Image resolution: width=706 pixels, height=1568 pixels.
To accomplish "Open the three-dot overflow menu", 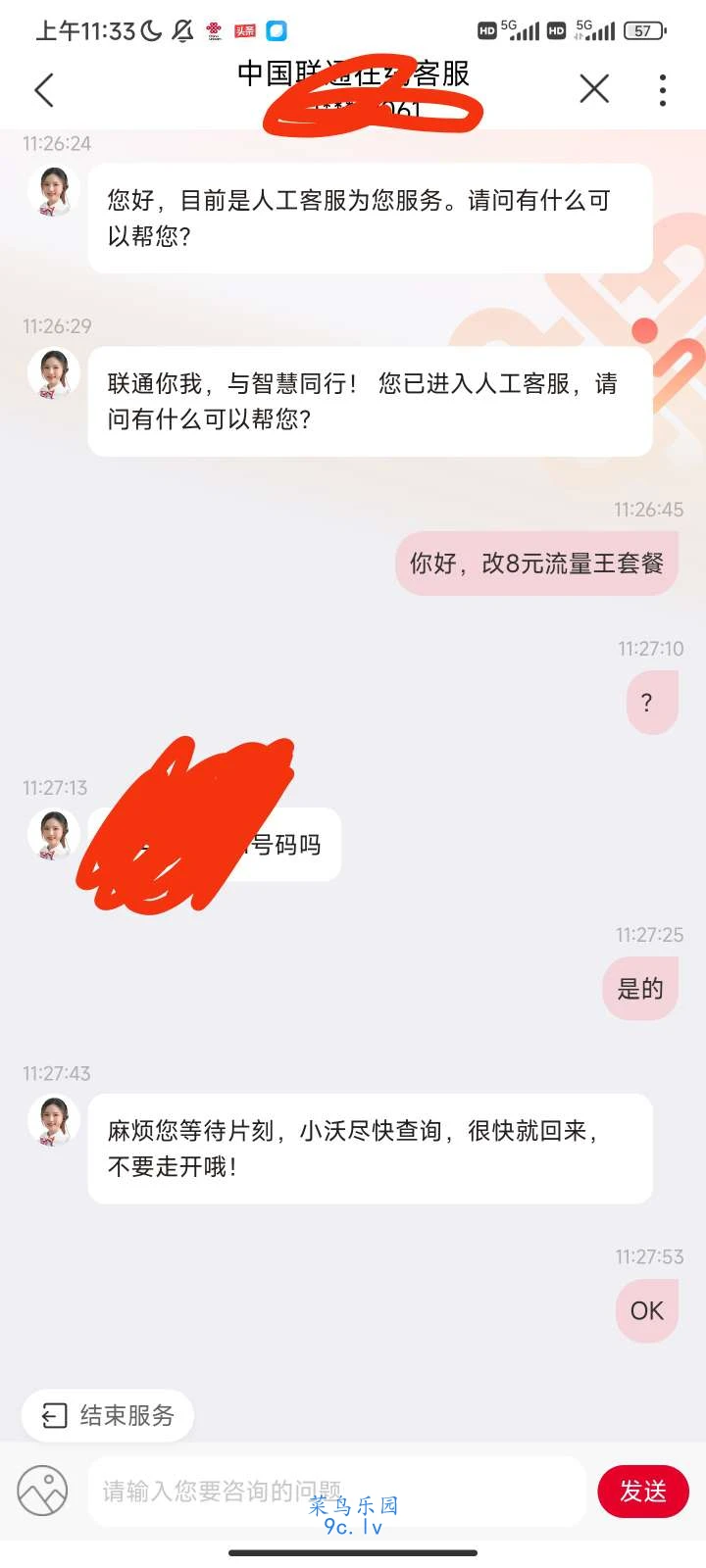I will [663, 90].
